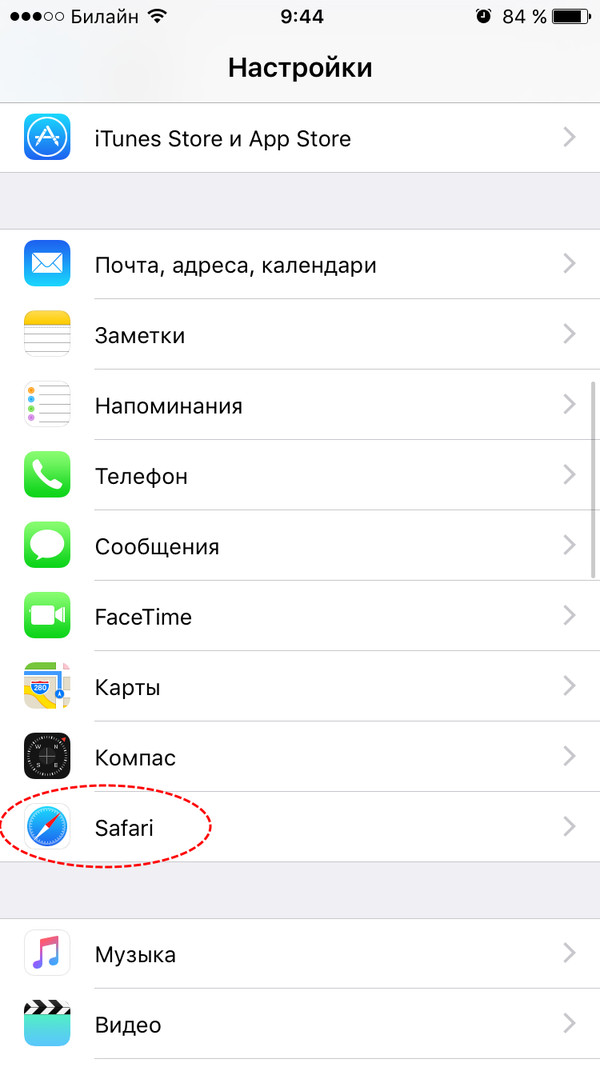
Task: Open iTunes Store и App Store settings
Action: tap(300, 138)
